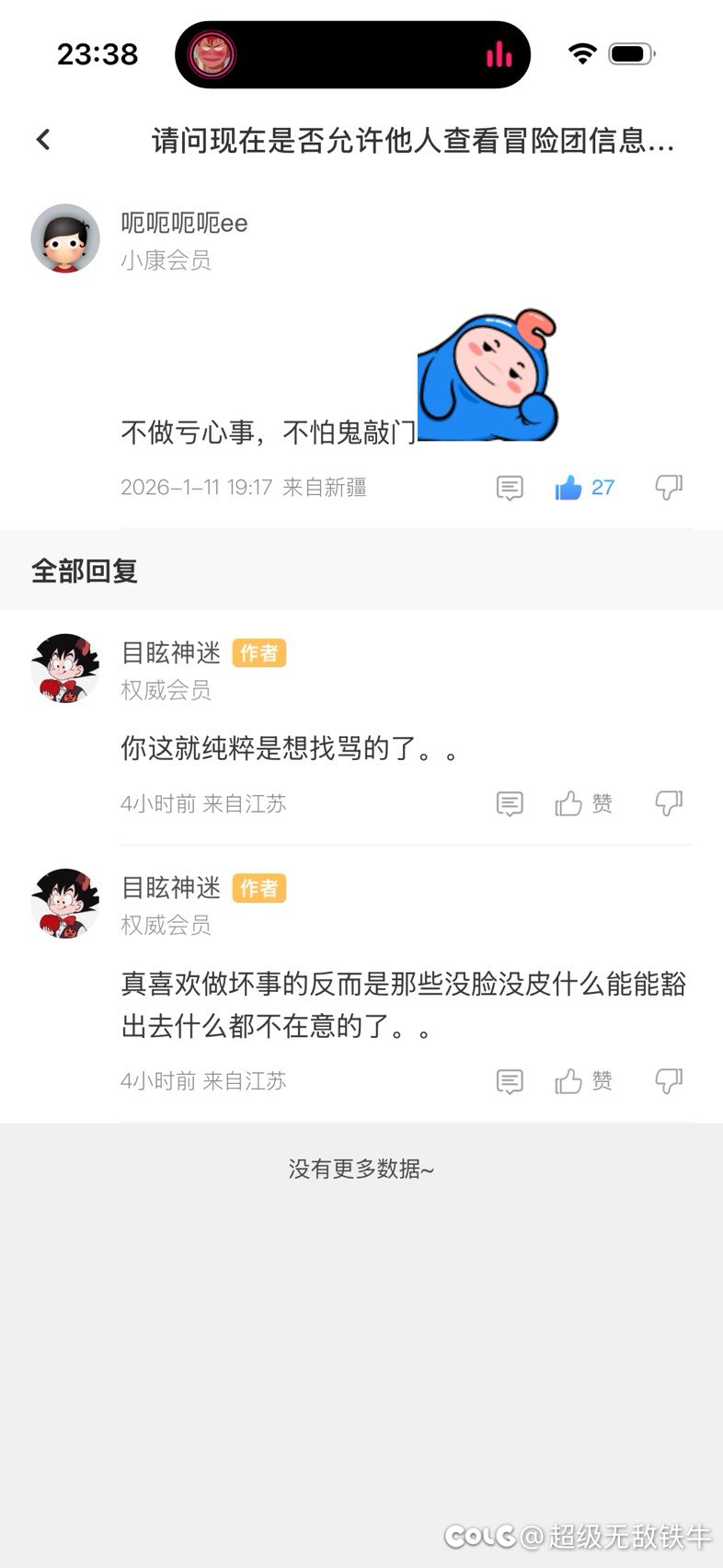The height and width of the screenshot is (1568, 723).
Task: Open 呃呃呃呃ee's profile avatar
Action: pos(65,238)
